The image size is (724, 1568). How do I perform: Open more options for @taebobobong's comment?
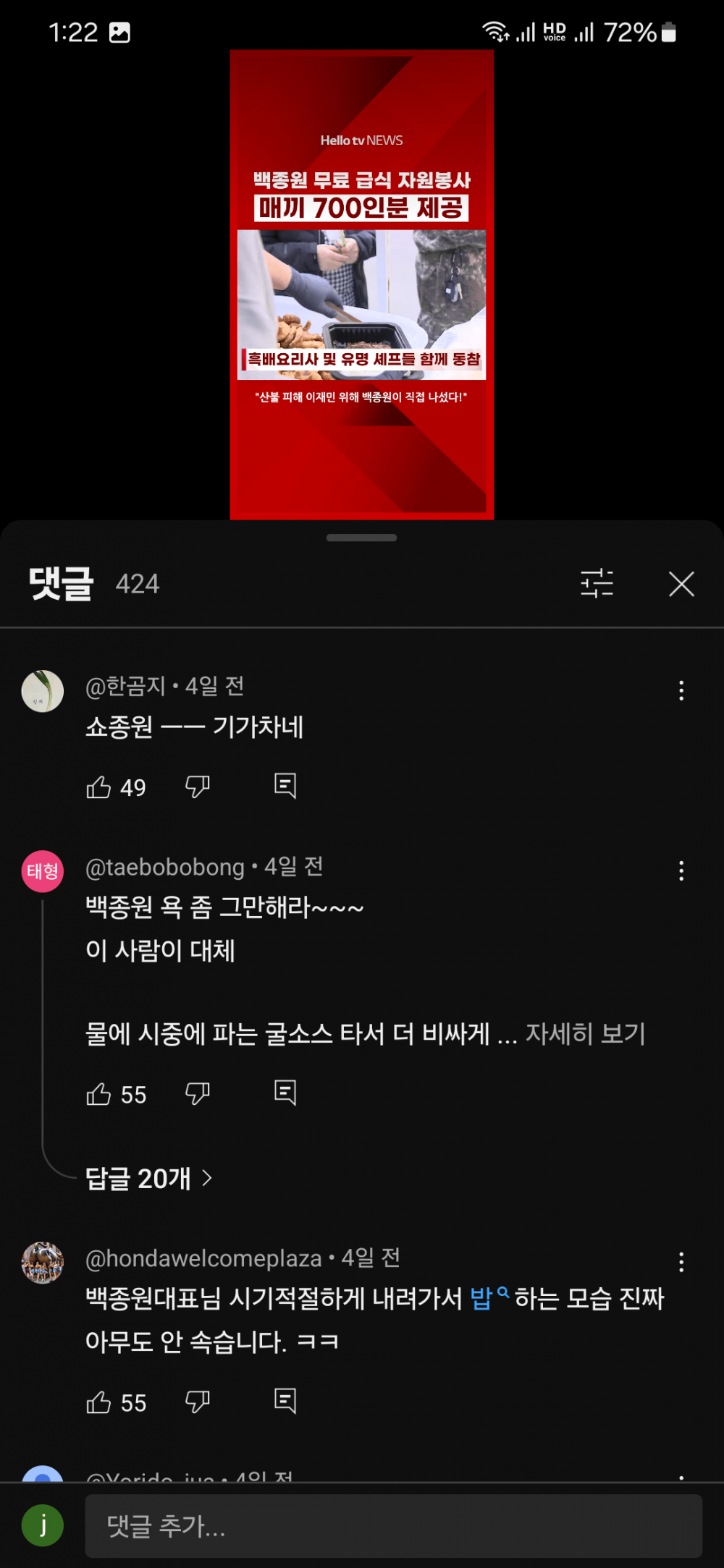(681, 870)
